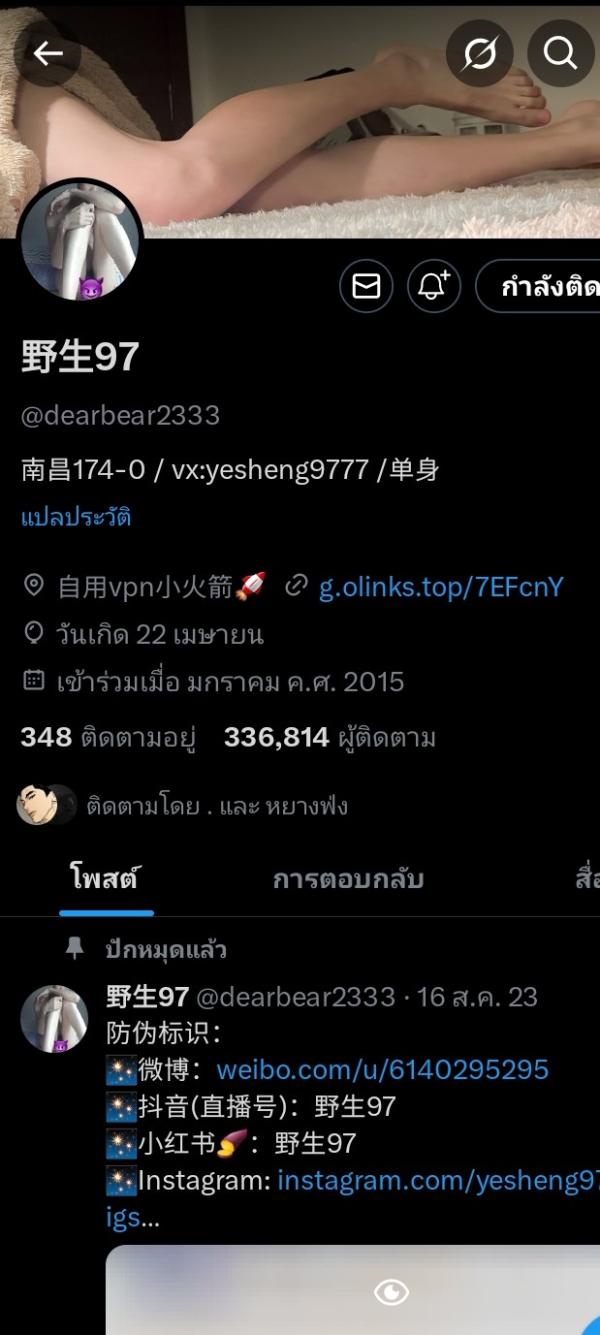Tap the Grok slashed-circle icon

479,53
